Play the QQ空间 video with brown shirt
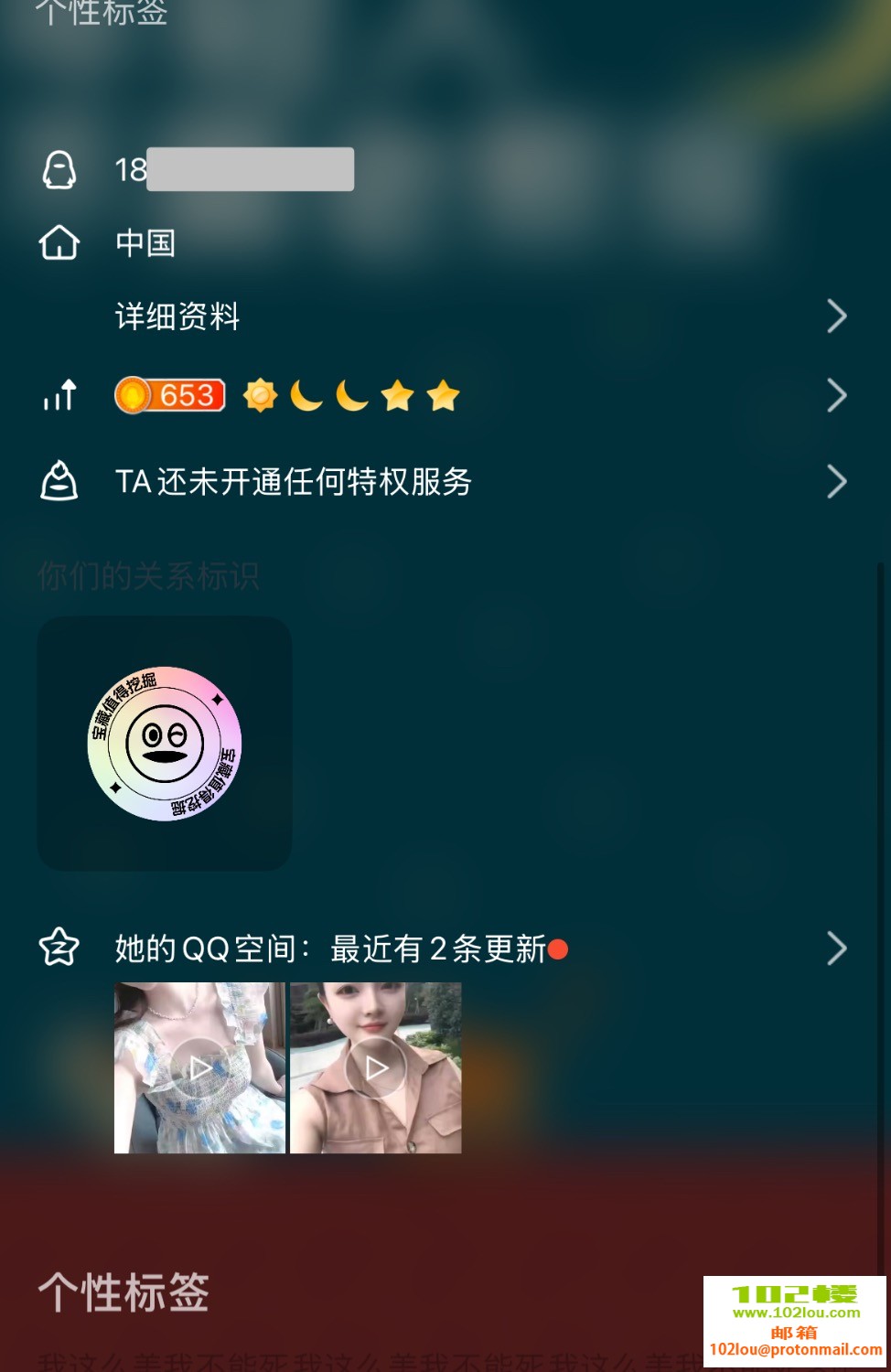891x1372 pixels. coord(376,1067)
